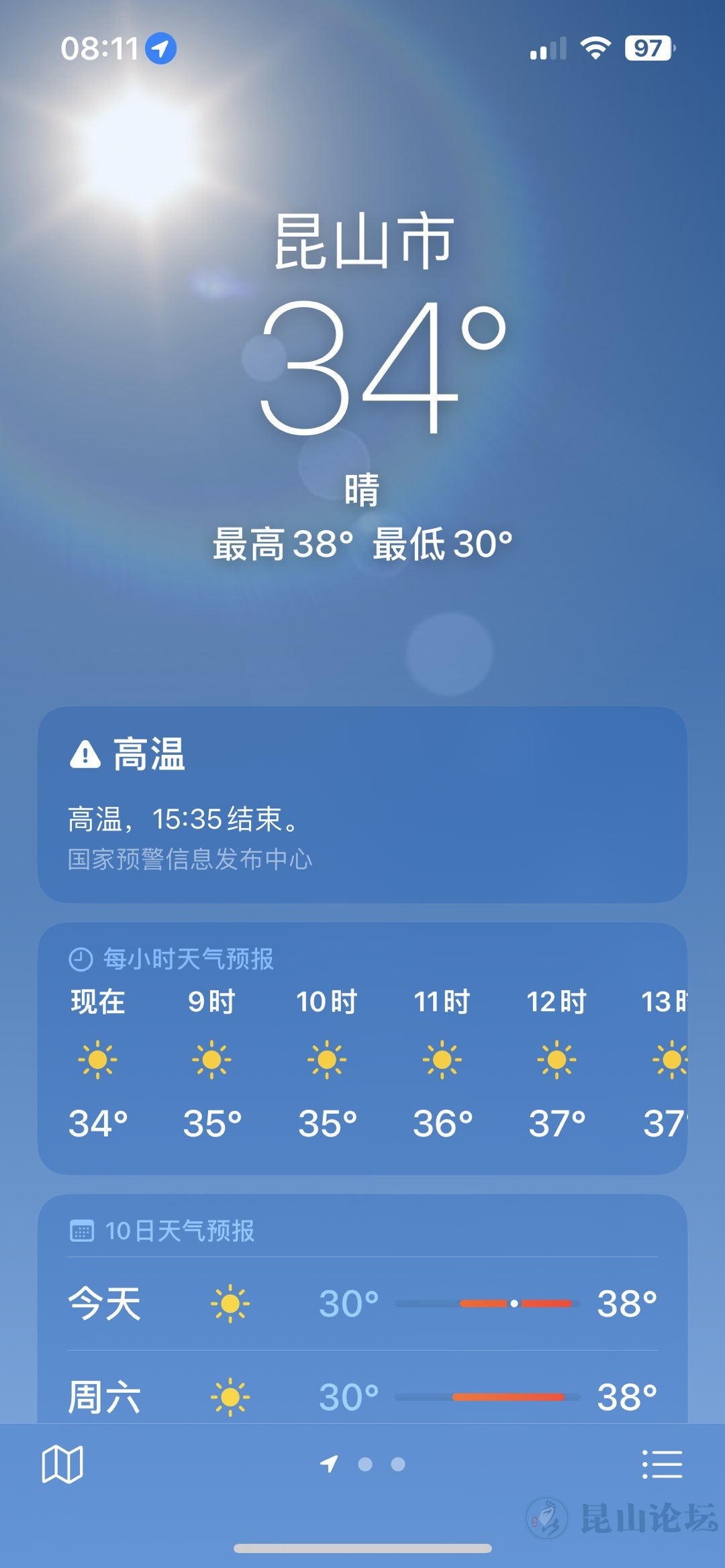Open the weather map icon
Viewport: 725px width, 1568px height.
tap(62, 1464)
